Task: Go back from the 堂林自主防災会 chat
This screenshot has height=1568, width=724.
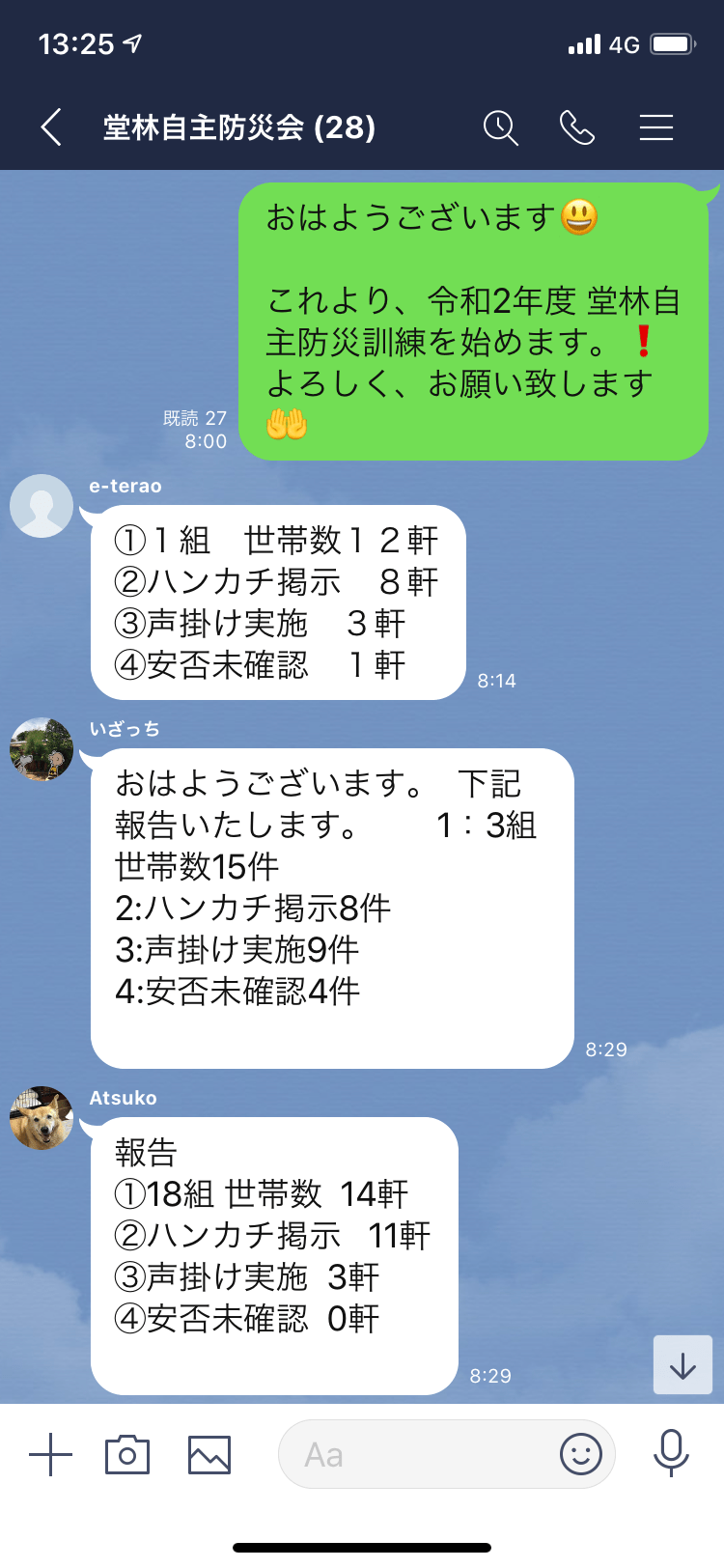Action: [52, 127]
